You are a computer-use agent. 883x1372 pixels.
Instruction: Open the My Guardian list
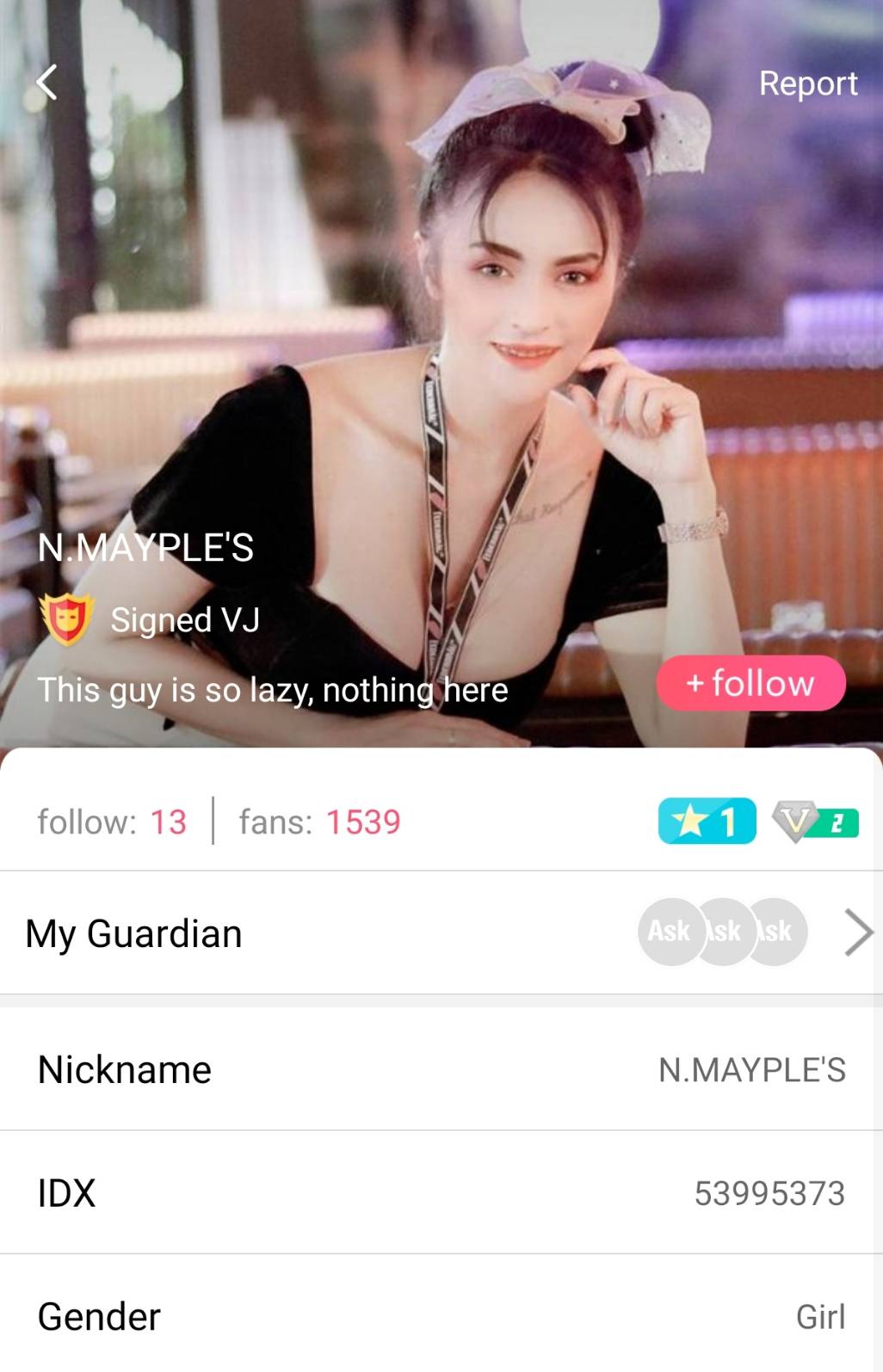857,932
